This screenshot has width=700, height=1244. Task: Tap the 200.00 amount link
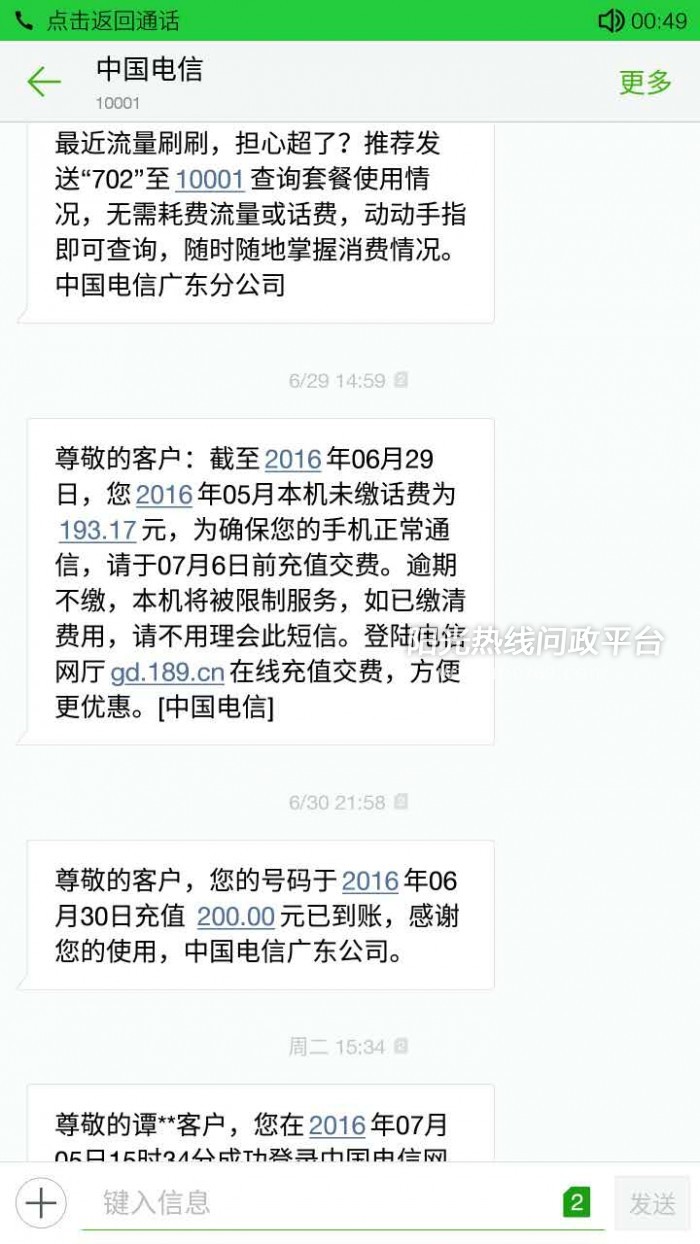(x=235, y=916)
